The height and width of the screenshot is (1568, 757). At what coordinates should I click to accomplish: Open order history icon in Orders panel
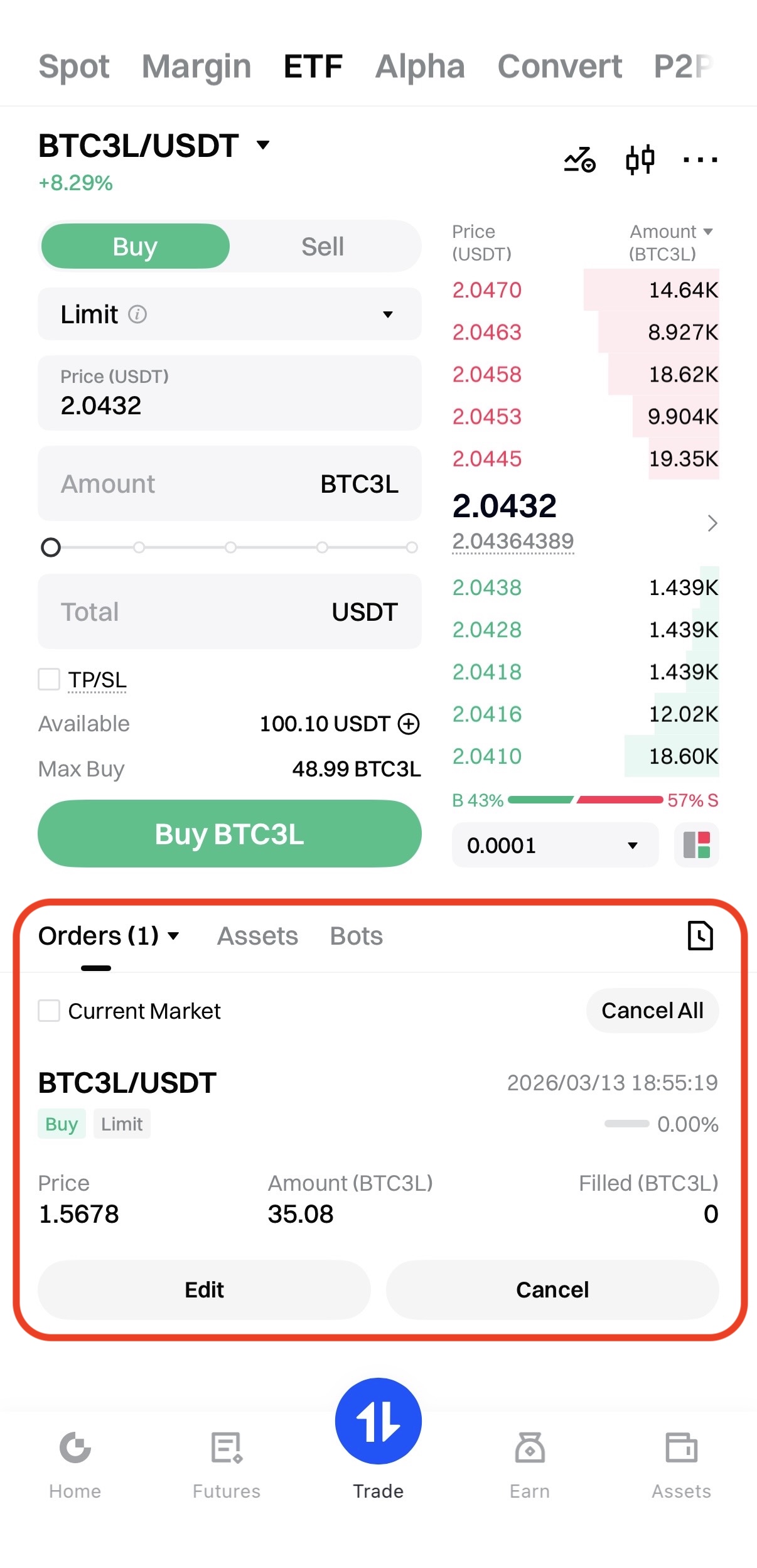(x=701, y=936)
